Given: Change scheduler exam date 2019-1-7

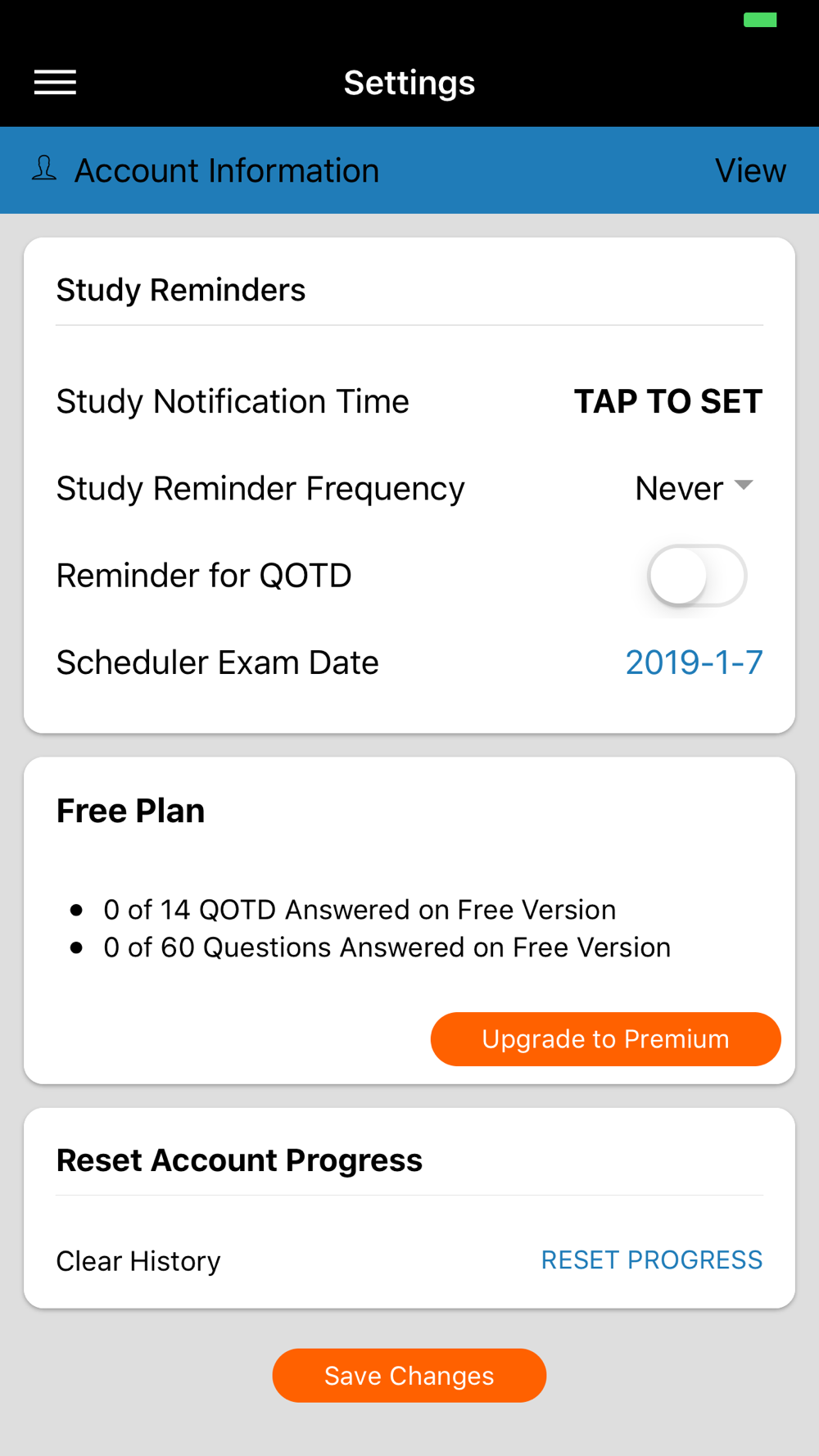Looking at the screenshot, I should [x=693, y=662].
